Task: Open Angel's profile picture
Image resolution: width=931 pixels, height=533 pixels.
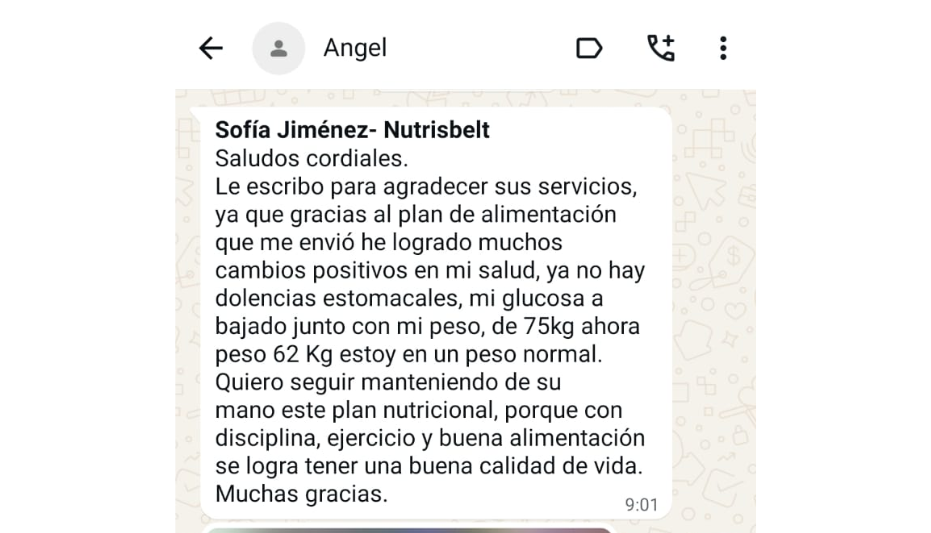Action: [278, 48]
